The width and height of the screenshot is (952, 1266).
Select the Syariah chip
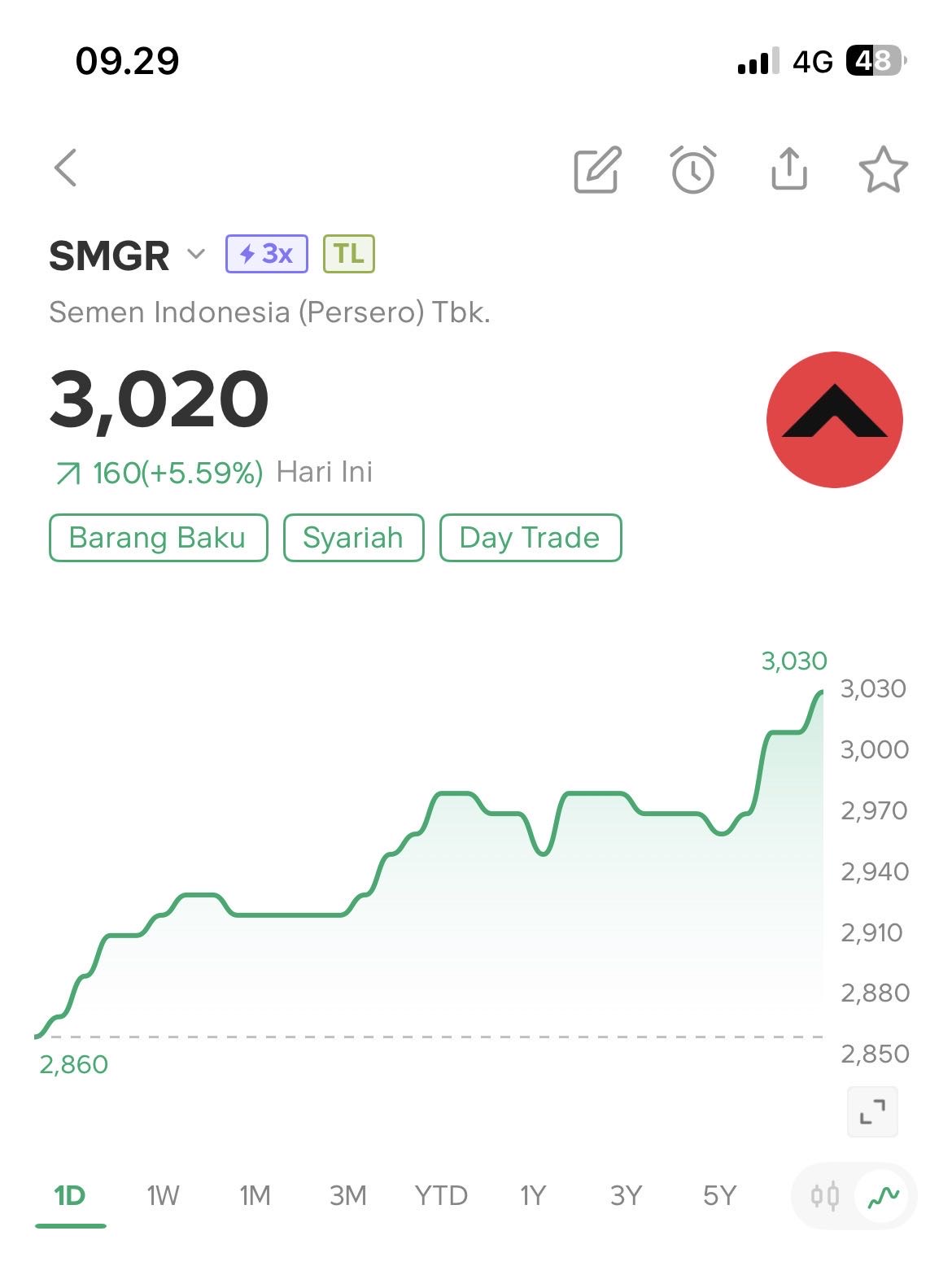tap(353, 538)
